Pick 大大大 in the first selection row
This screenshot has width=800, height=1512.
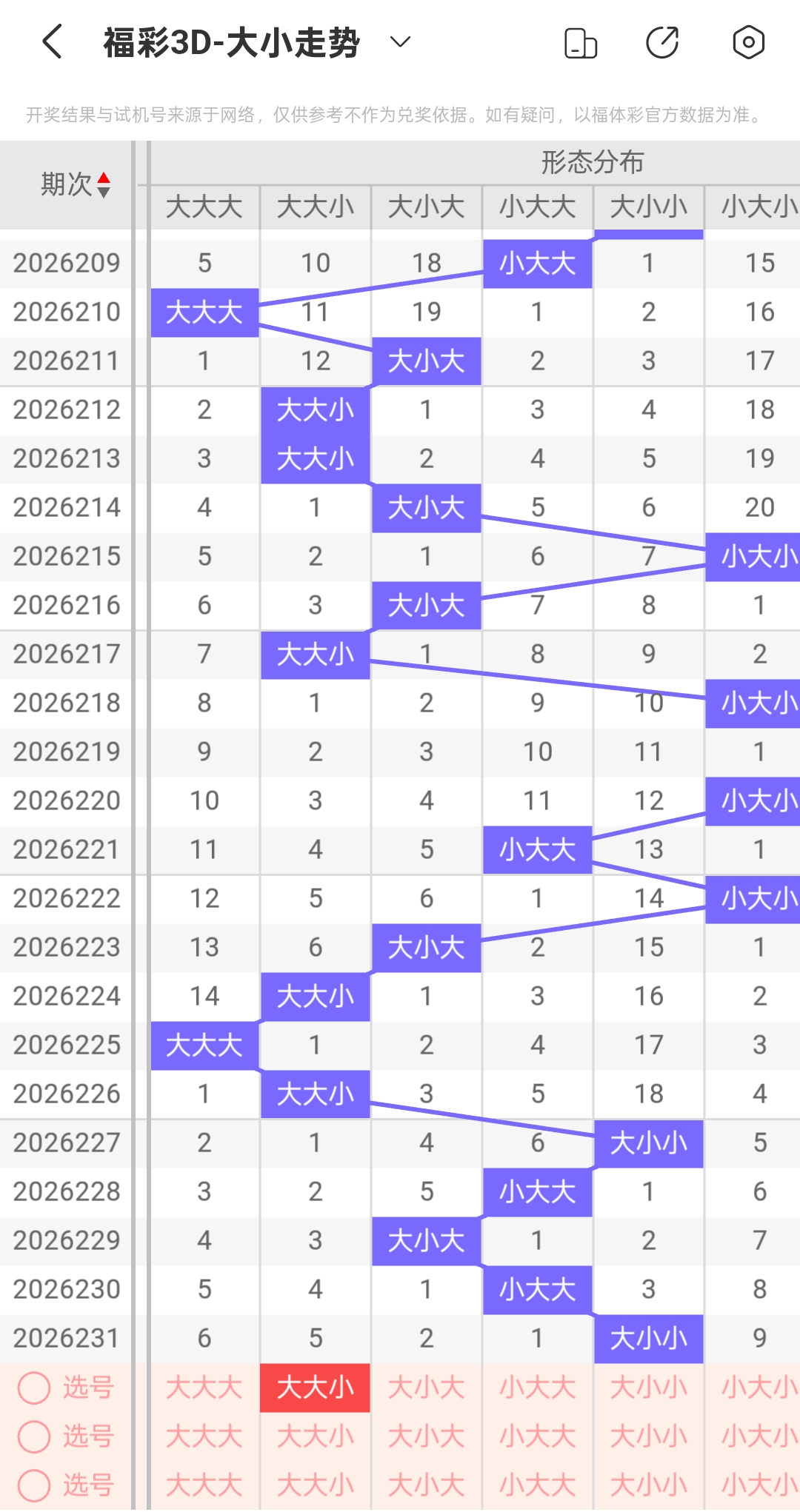coord(204,1388)
